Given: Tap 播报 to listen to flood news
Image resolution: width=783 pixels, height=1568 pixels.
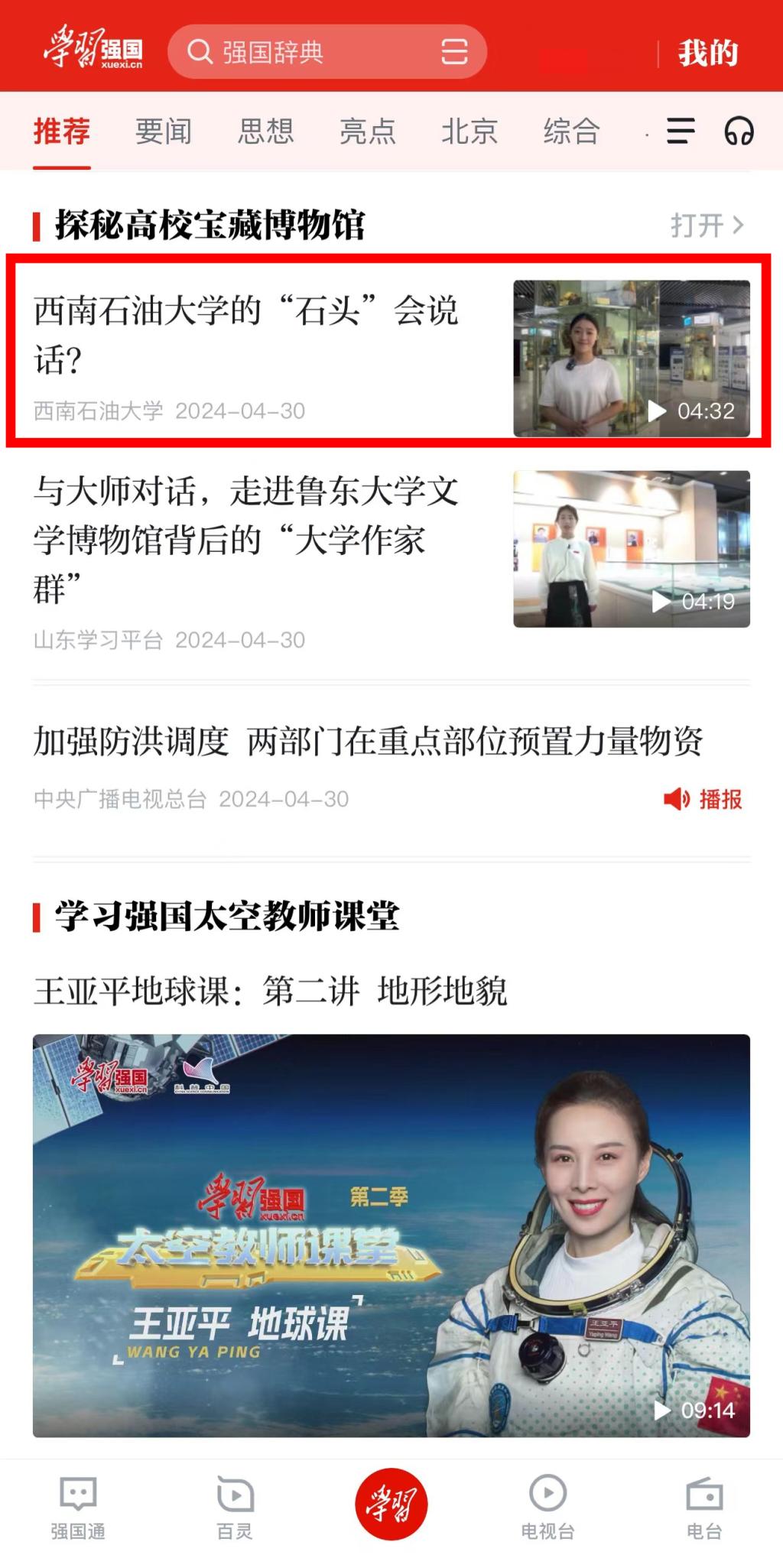Looking at the screenshot, I should pos(703,799).
